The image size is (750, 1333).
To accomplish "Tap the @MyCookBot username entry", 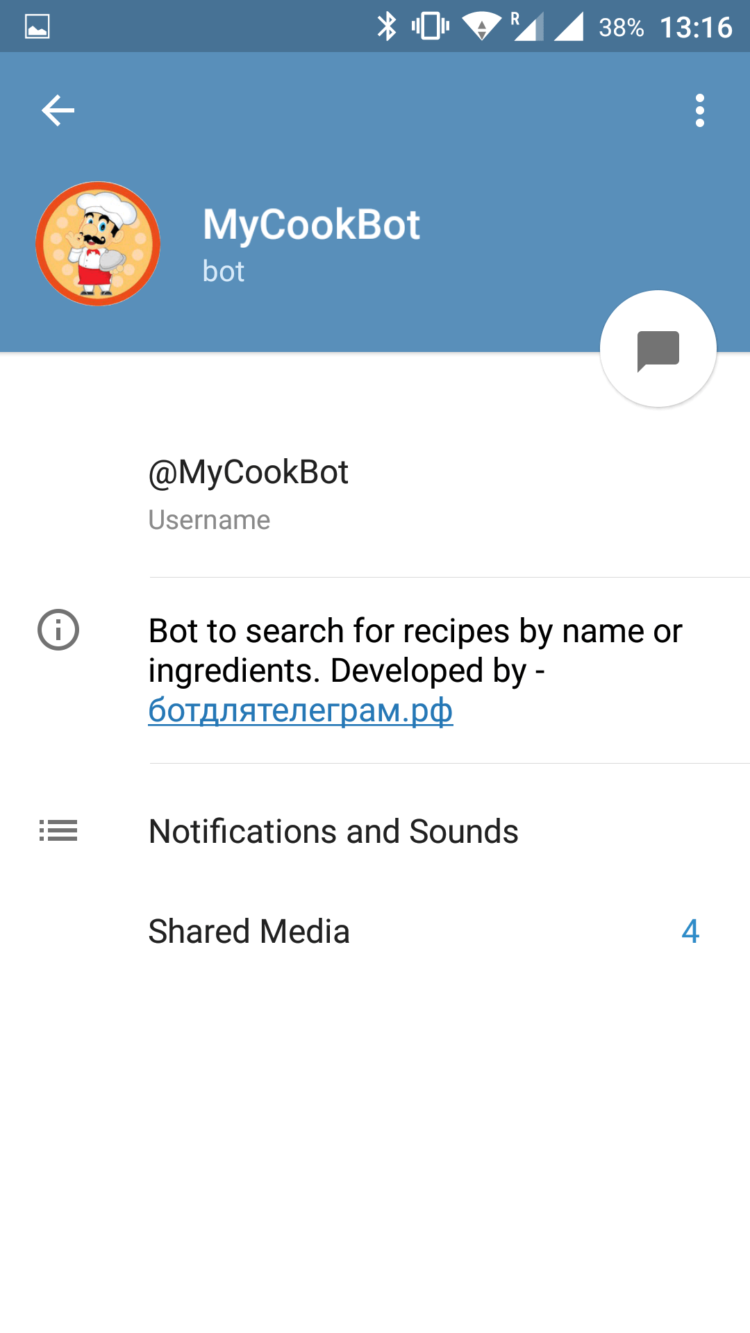I will click(x=248, y=471).
